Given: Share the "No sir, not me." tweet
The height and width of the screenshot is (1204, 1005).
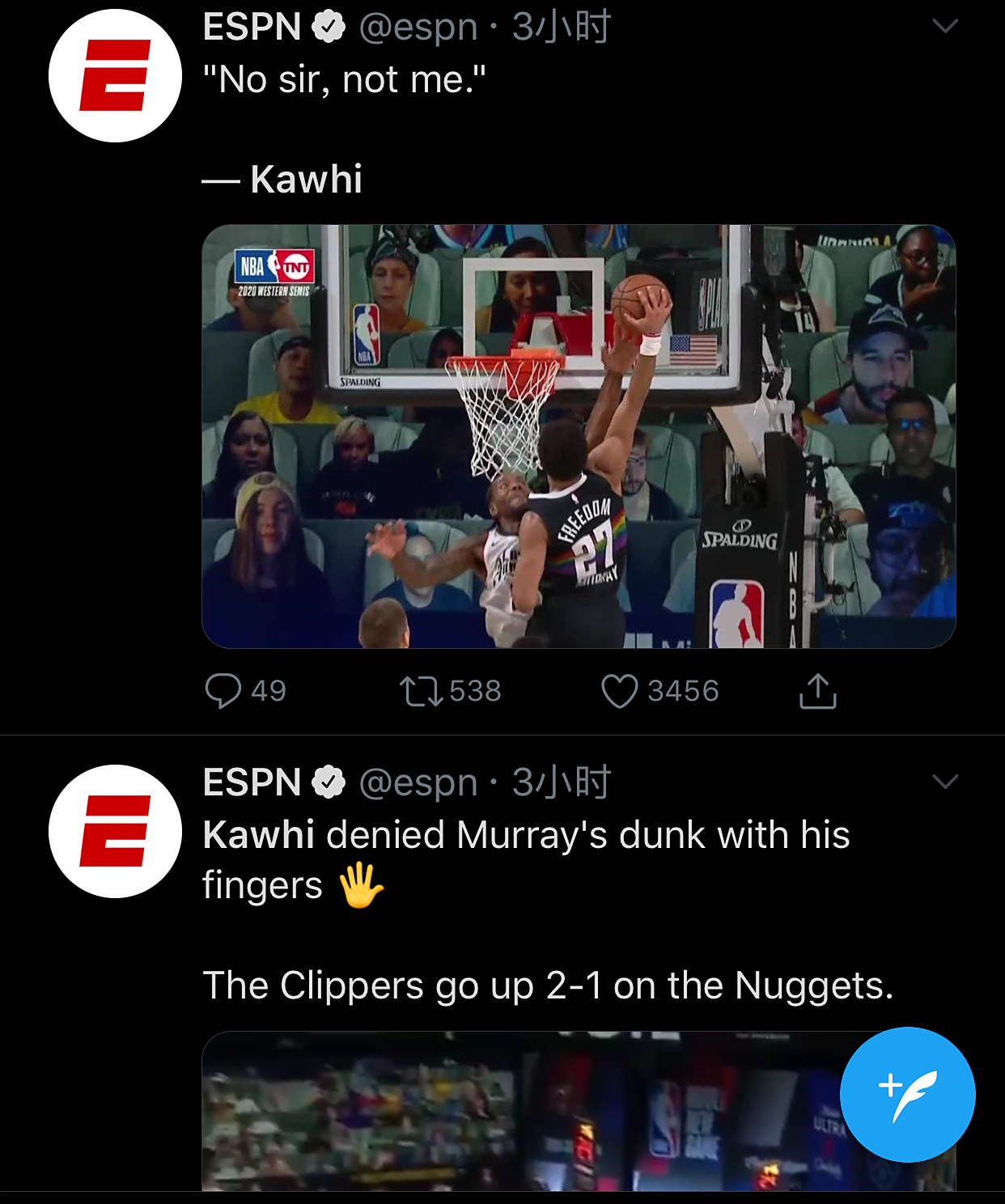Looking at the screenshot, I should 817,691.
